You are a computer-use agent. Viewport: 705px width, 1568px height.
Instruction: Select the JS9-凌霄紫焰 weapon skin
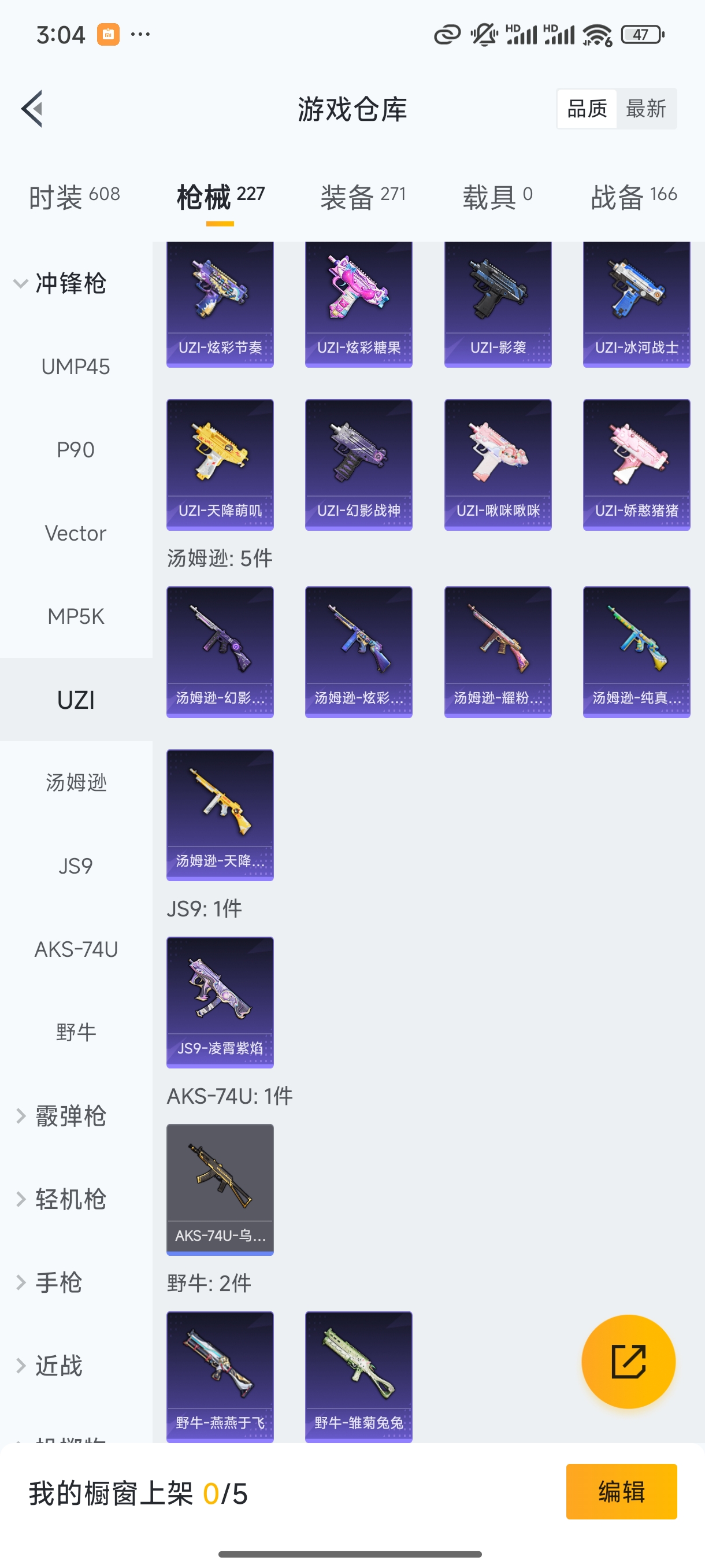click(220, 1001)
